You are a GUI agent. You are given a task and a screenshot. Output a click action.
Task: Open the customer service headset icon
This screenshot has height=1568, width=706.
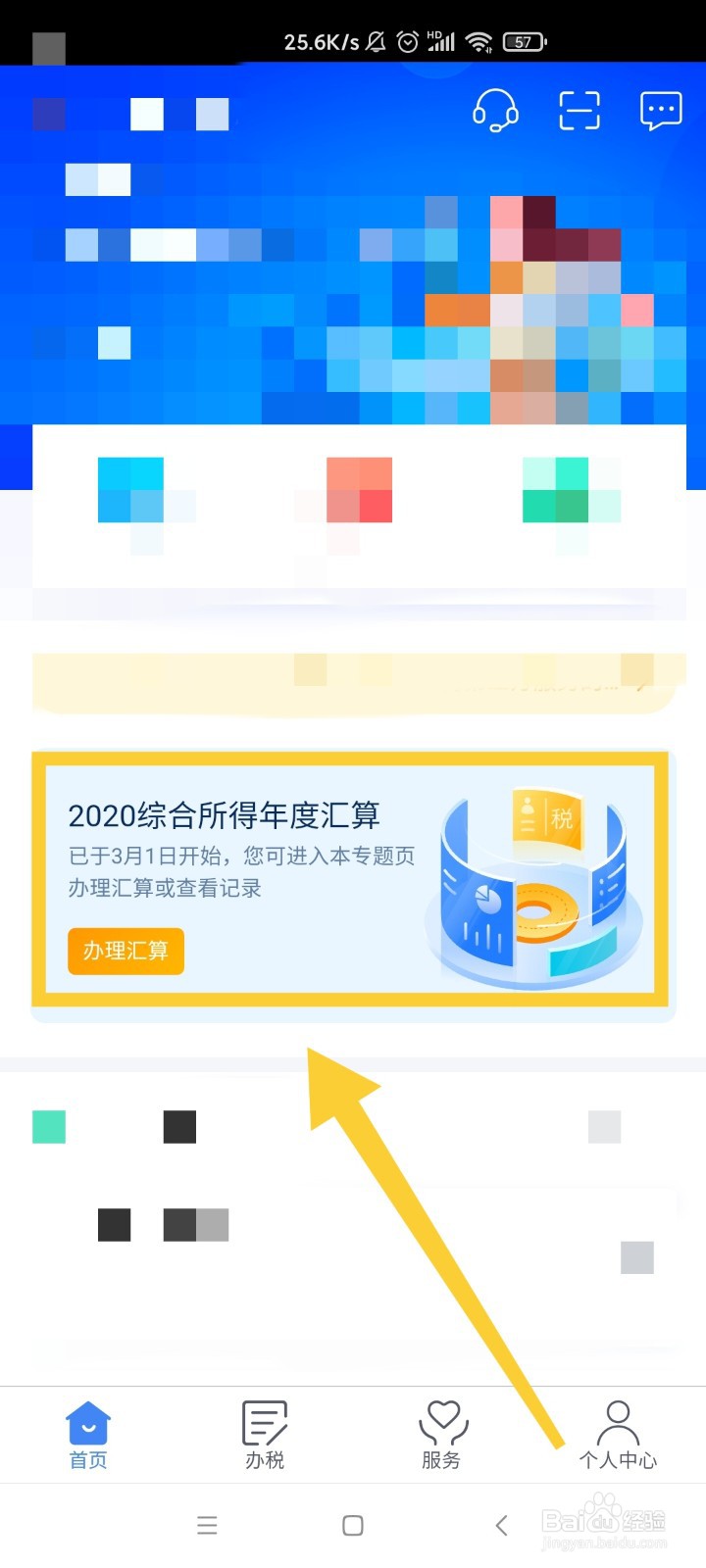[495, 111]
